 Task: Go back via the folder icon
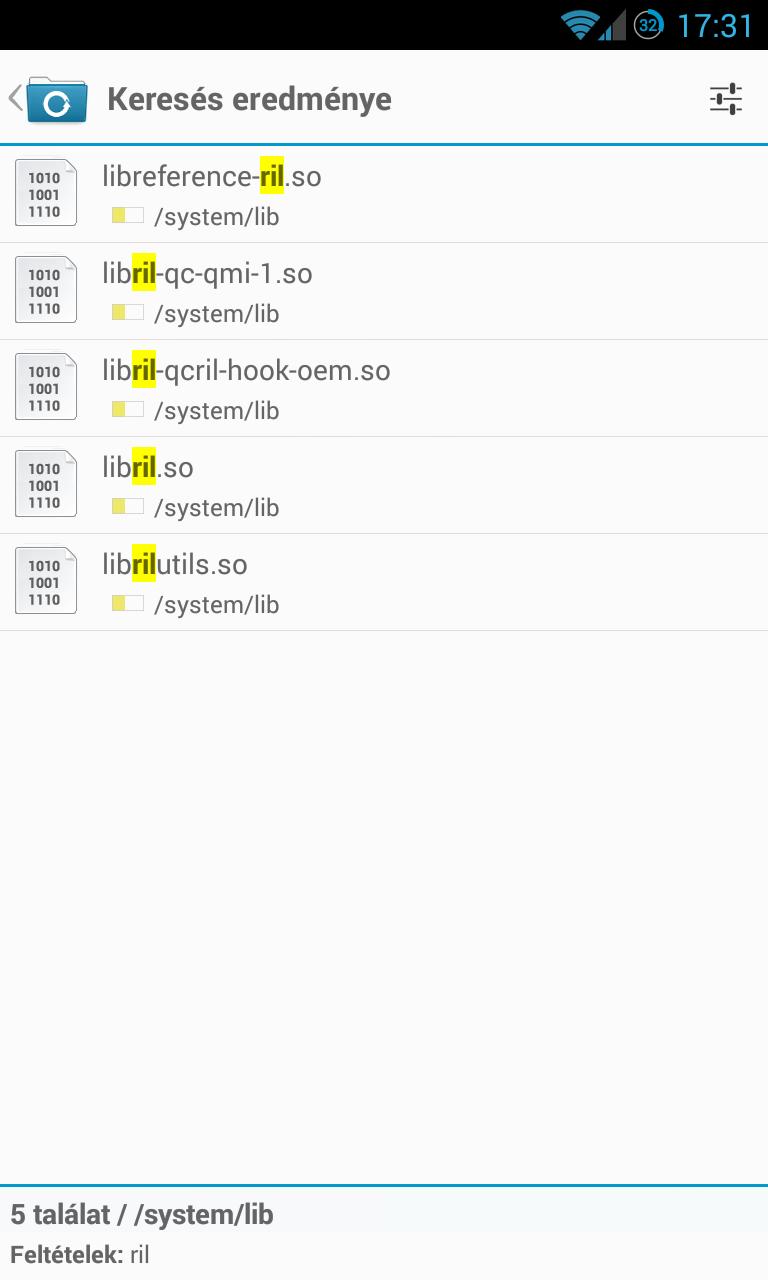50,99
